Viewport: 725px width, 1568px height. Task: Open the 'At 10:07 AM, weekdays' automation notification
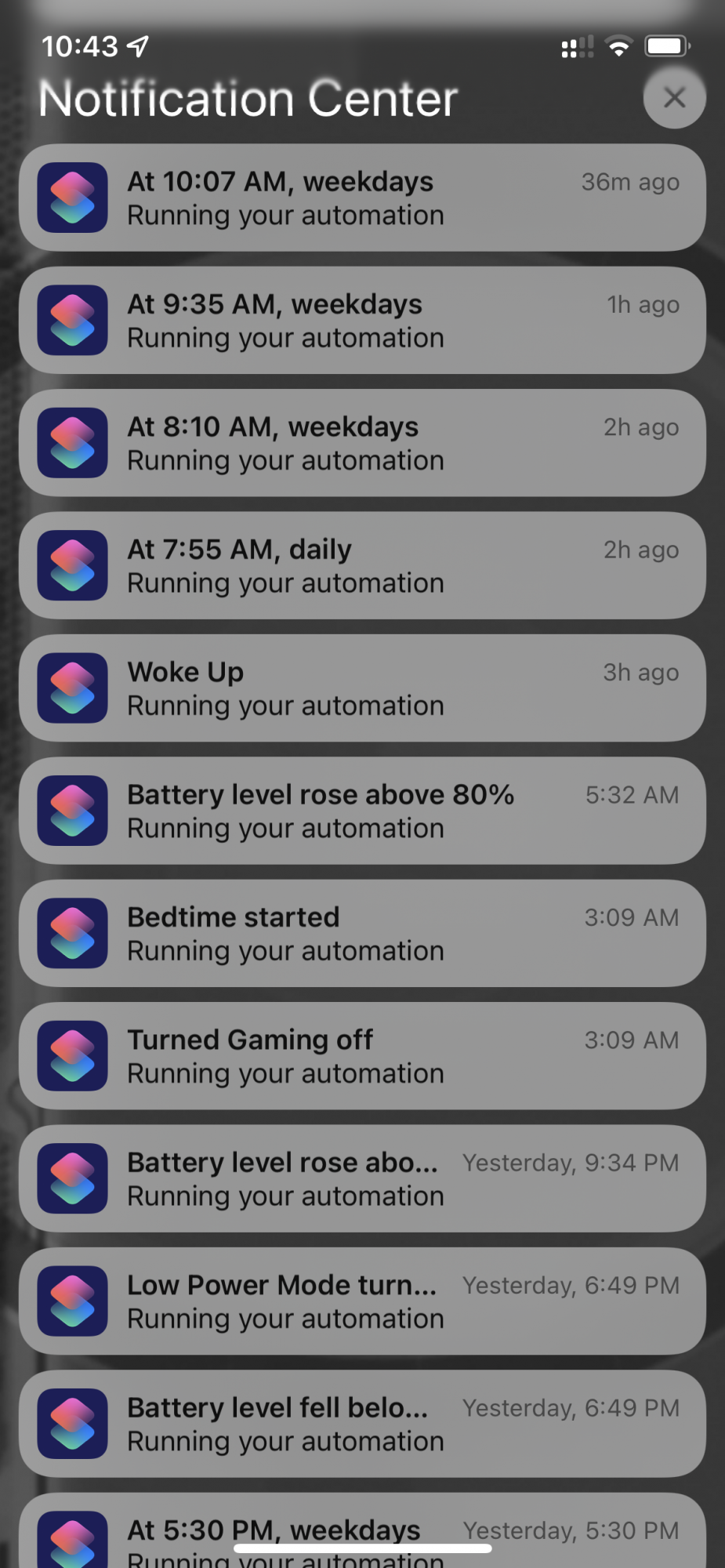point(362,198)
